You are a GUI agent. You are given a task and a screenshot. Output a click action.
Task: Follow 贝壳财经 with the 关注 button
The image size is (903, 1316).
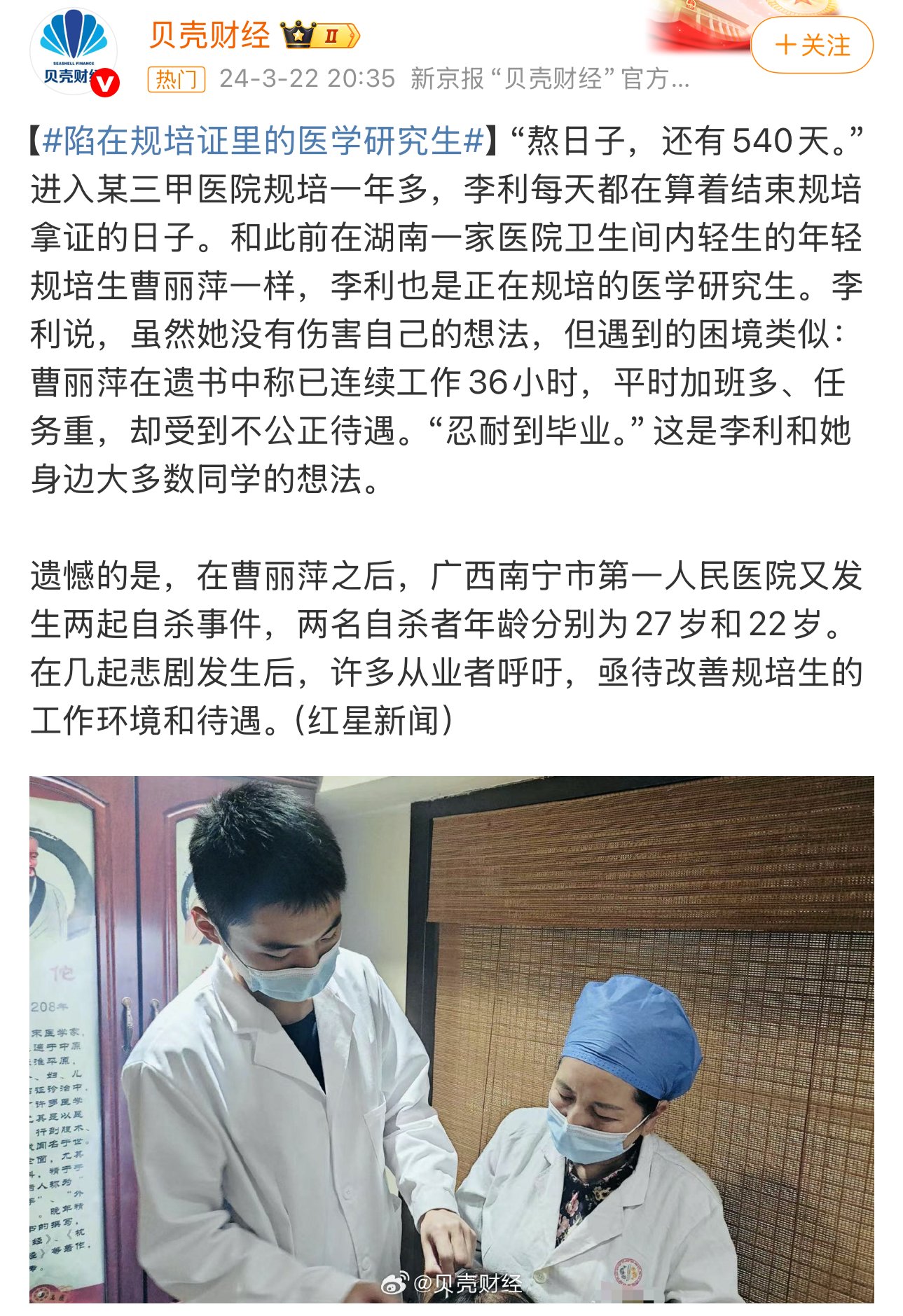[811, 46]
